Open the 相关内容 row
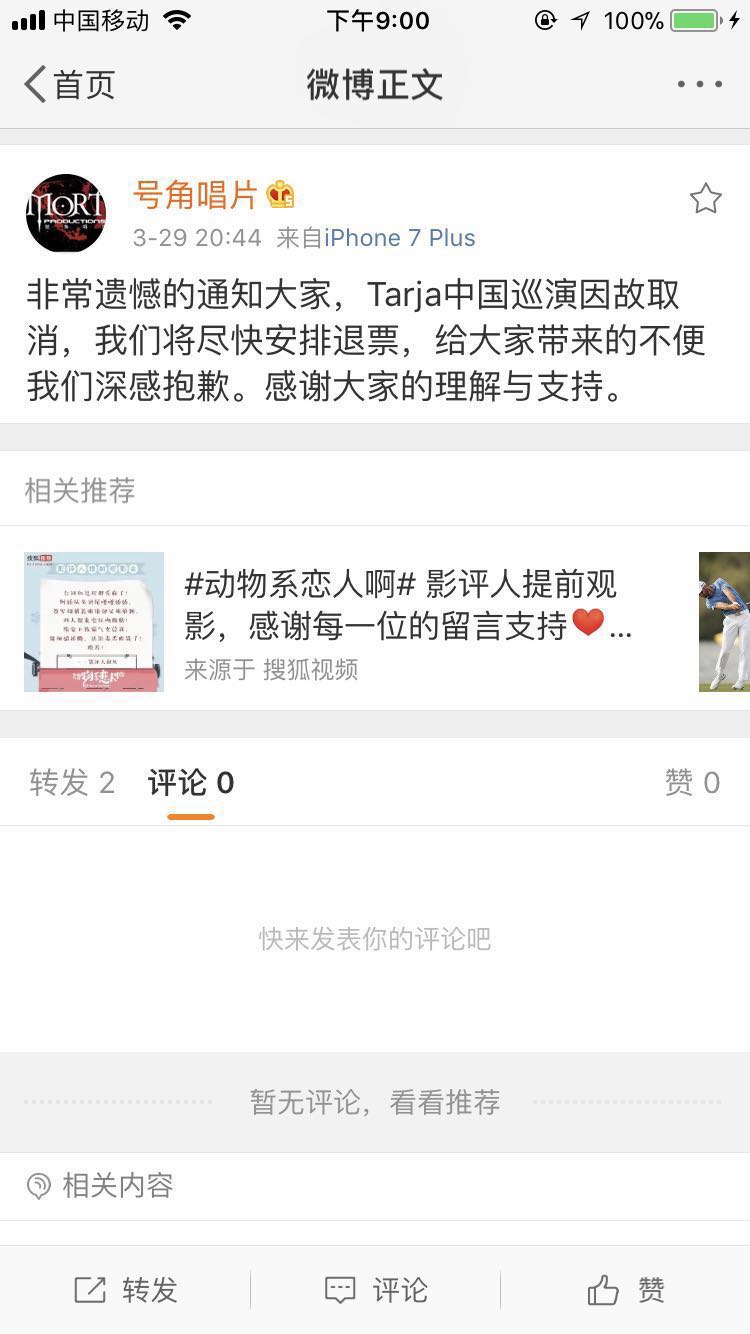Screen dimensions: 750x1334 pyautogui.click(x=375, y=1186)
